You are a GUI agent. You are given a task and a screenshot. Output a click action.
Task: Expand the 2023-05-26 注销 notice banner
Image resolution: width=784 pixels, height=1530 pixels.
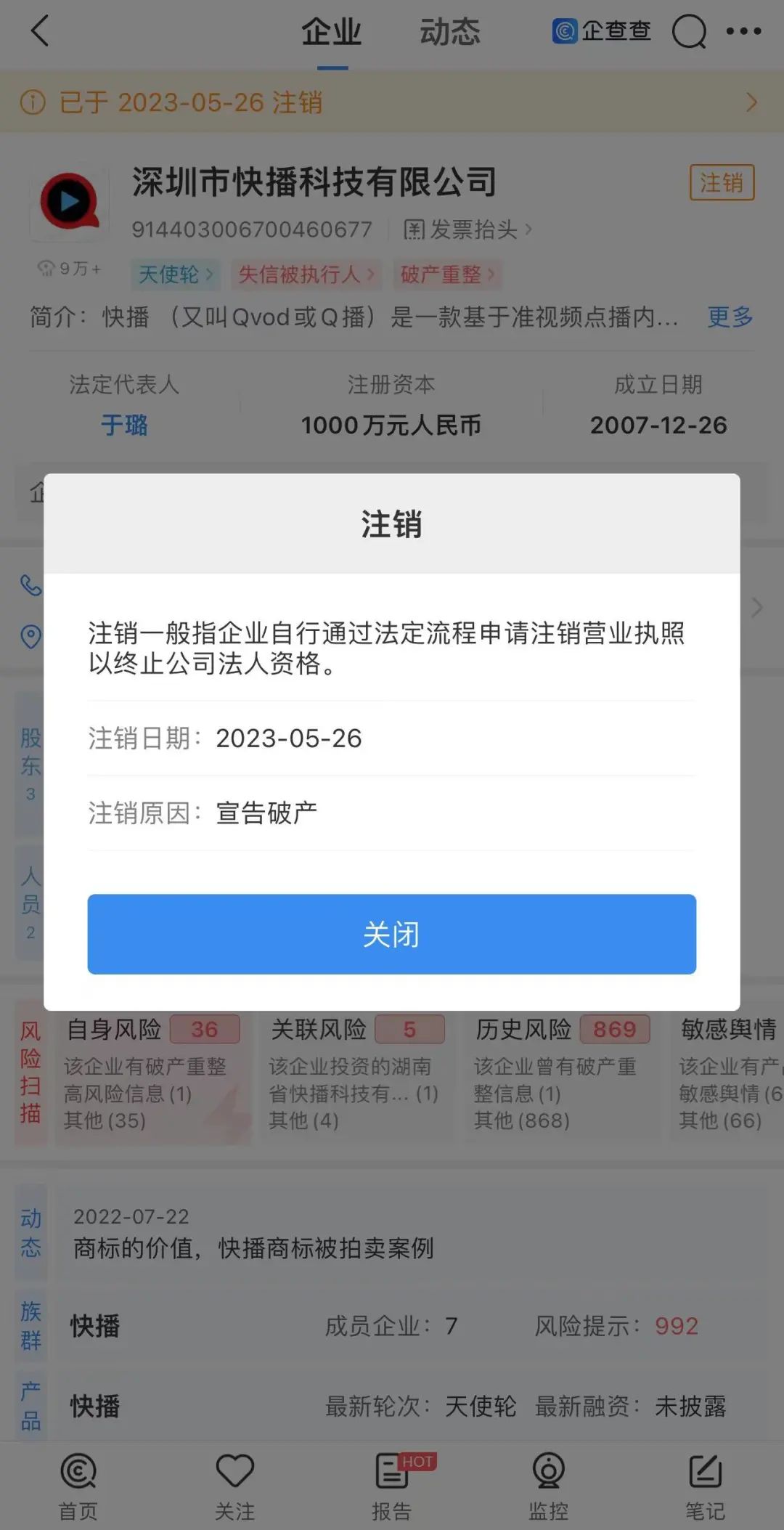[x=392, y=102]
